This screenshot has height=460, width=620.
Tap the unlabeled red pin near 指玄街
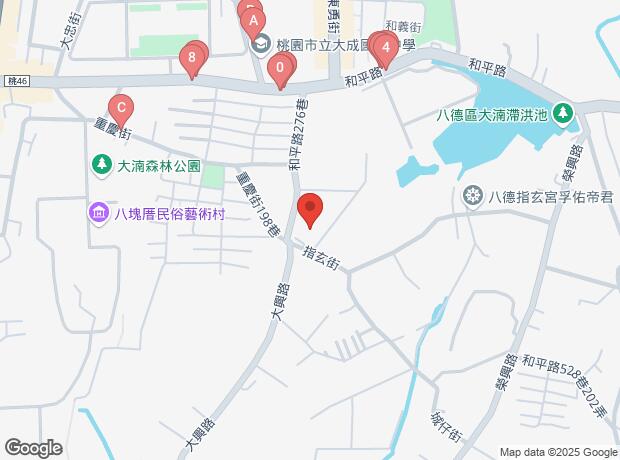310,210
